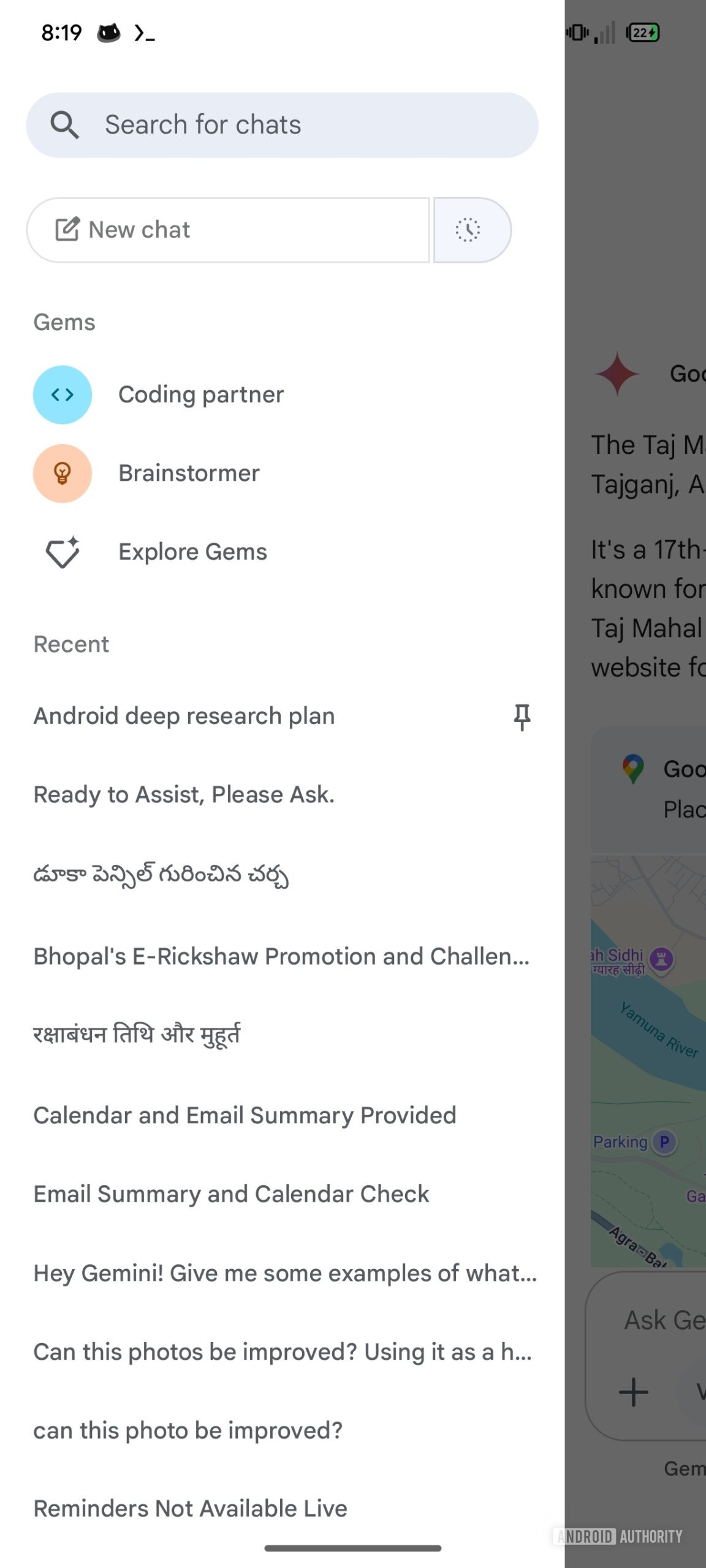Tap pin icon on Android deep research plan

pos(522,717)
